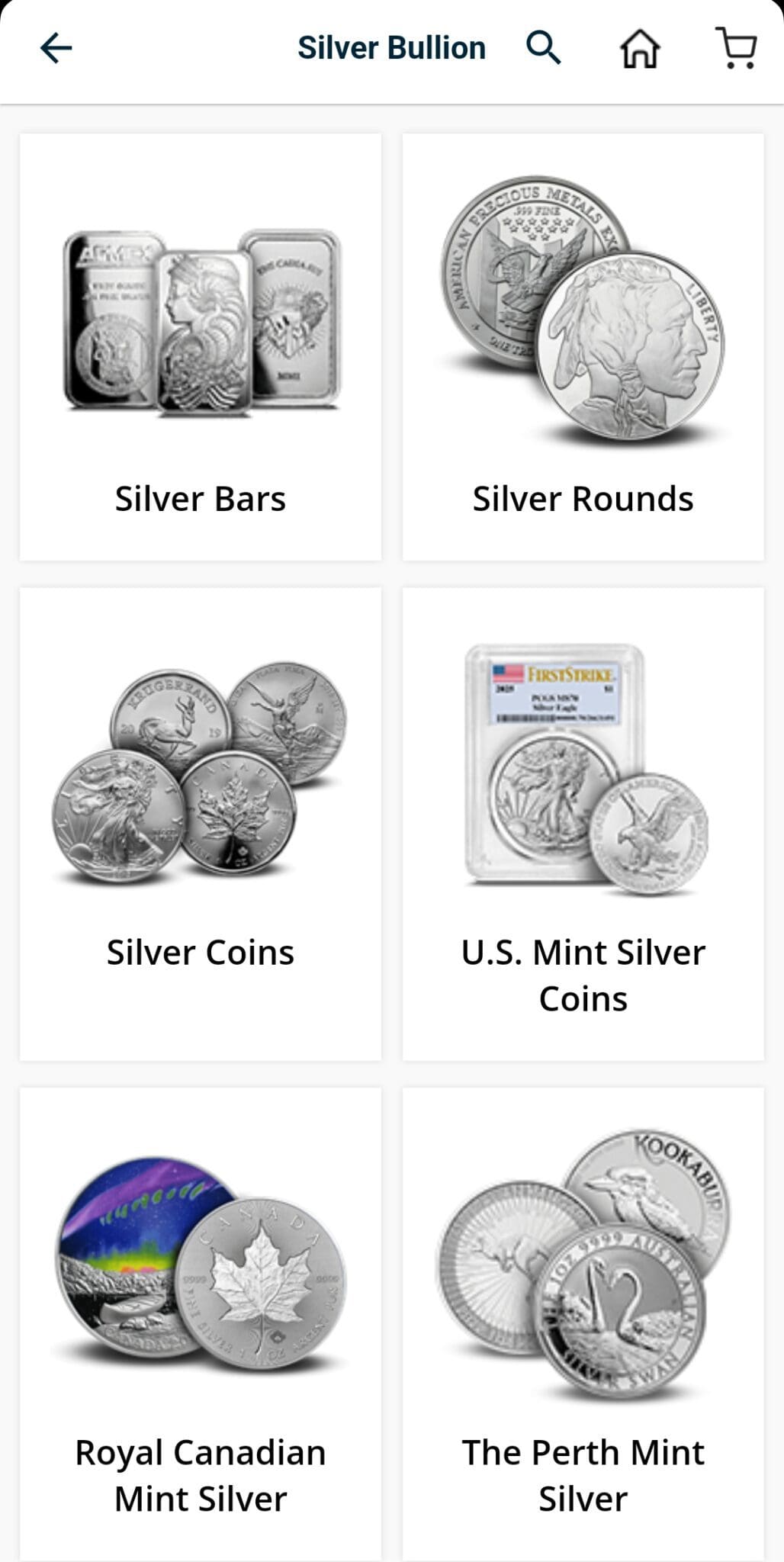784x1562 pixels.
Task: Open the shopping cart icon
Action: [736, 47]
